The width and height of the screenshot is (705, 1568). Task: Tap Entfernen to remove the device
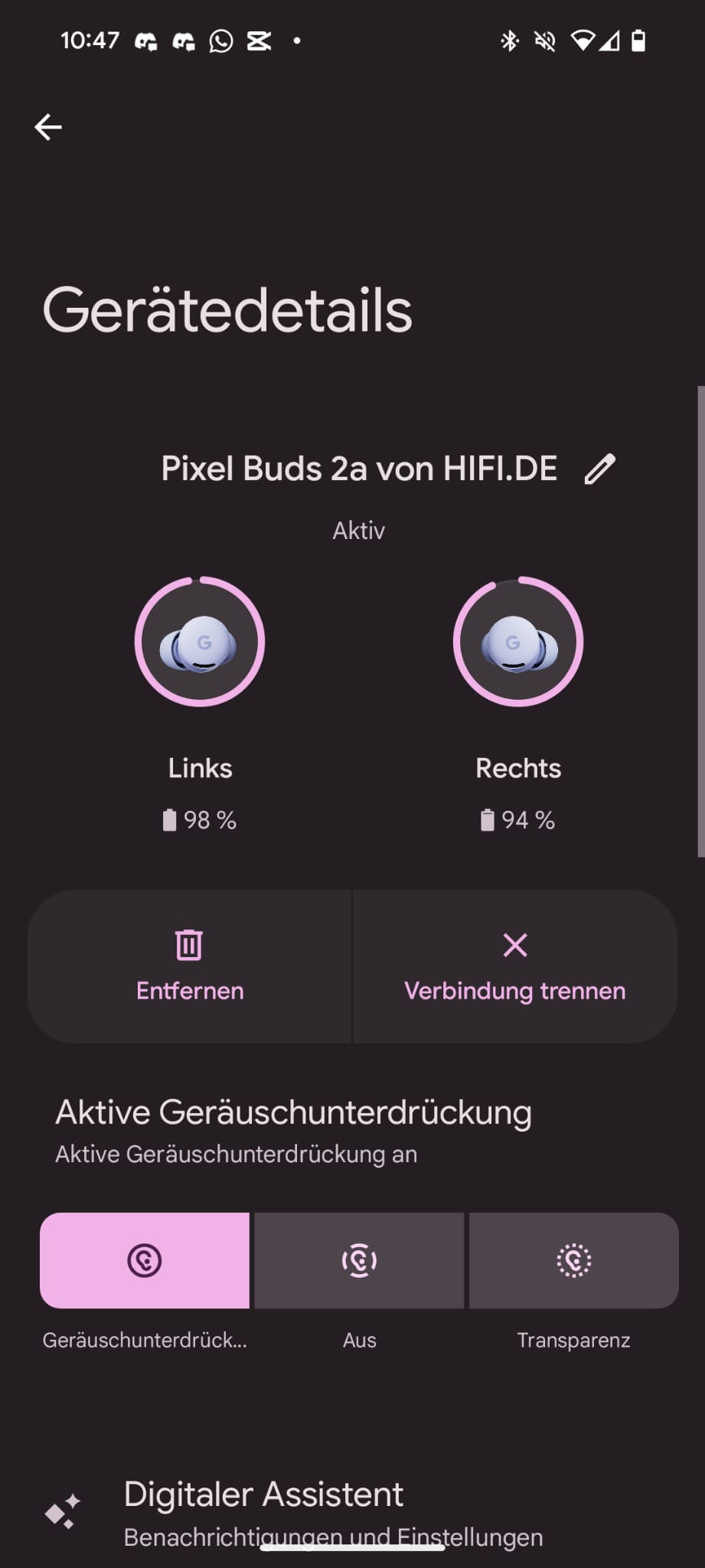coord(190,965)
